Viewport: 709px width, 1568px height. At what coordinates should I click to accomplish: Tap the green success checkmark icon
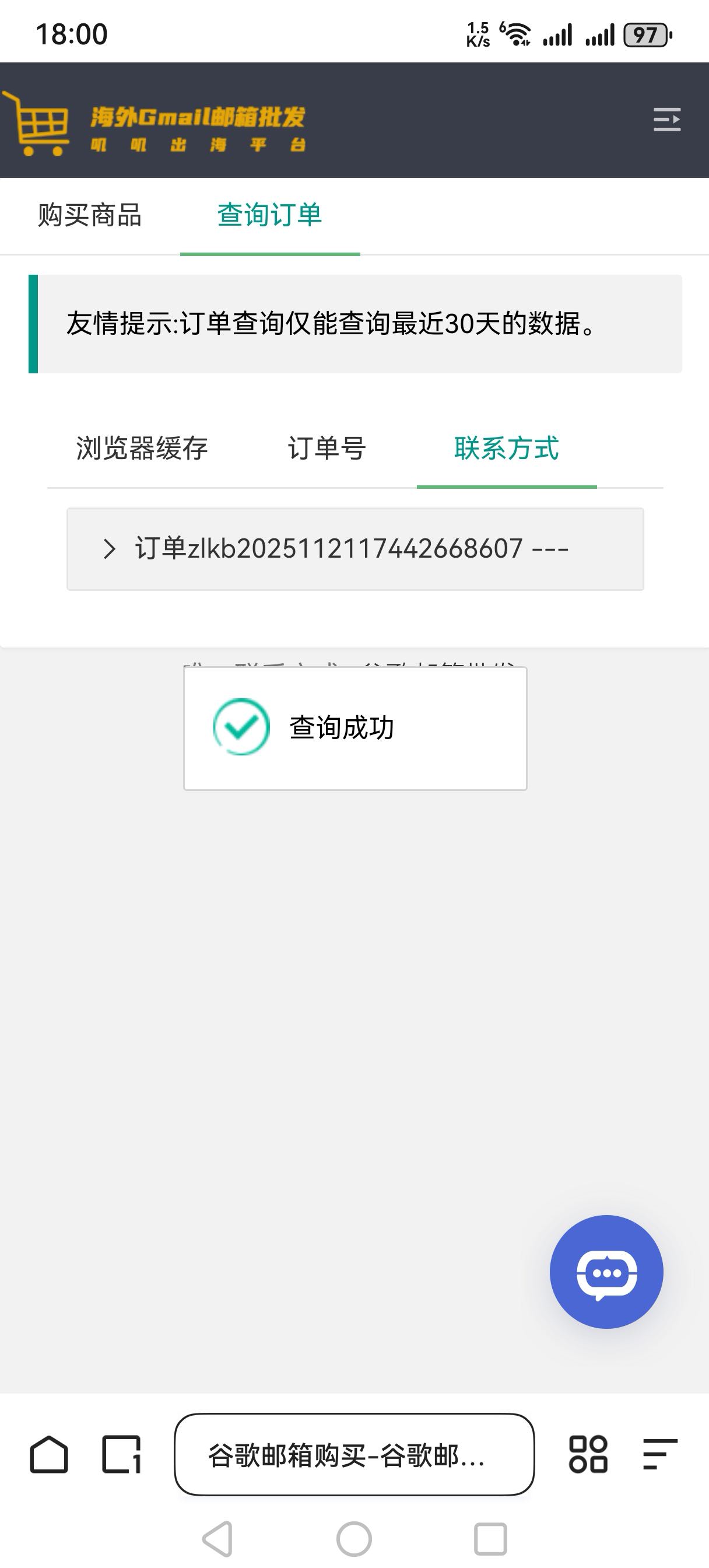point(241,729)
